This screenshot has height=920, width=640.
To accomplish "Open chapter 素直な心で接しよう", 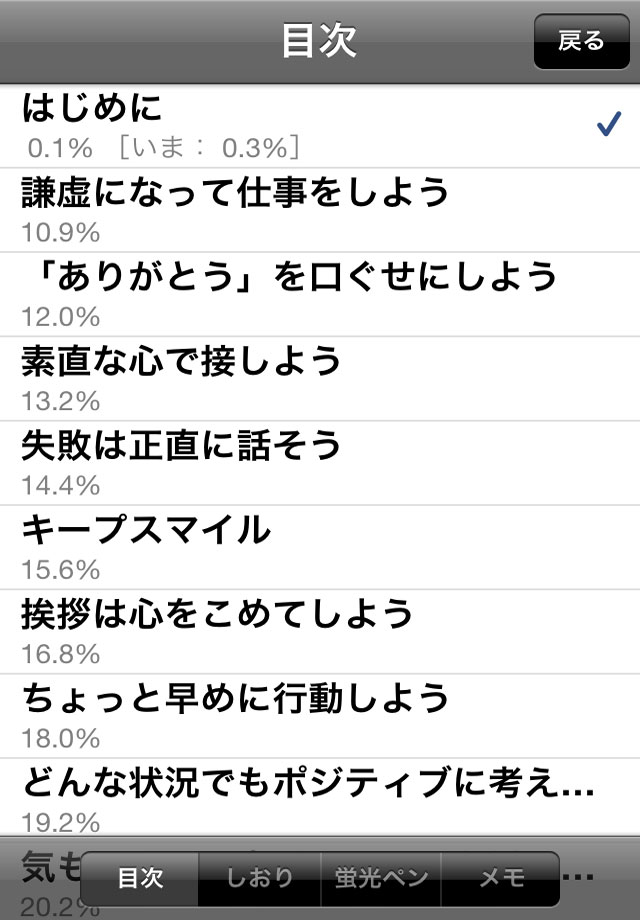I will (x=300, y=377).
